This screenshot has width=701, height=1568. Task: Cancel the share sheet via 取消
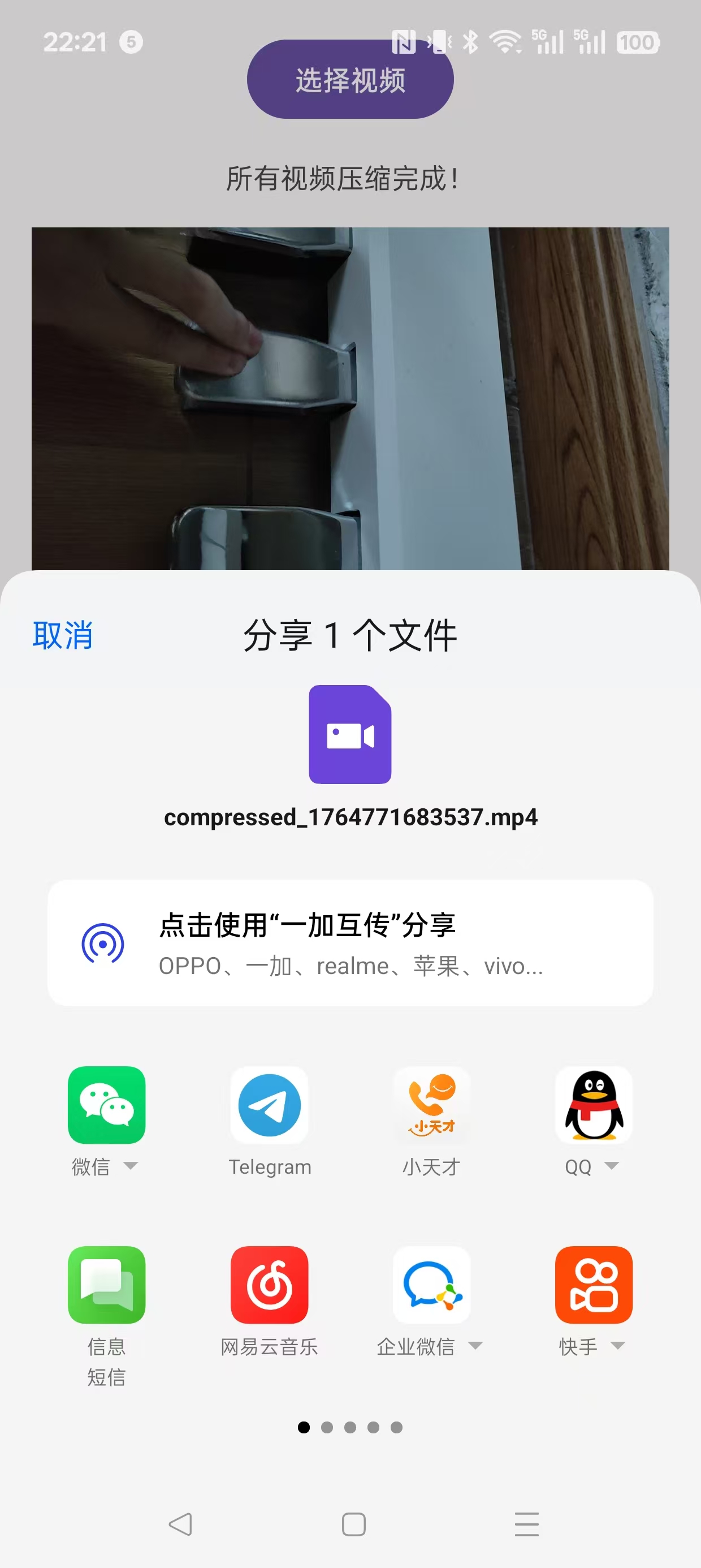pos(63,635)
